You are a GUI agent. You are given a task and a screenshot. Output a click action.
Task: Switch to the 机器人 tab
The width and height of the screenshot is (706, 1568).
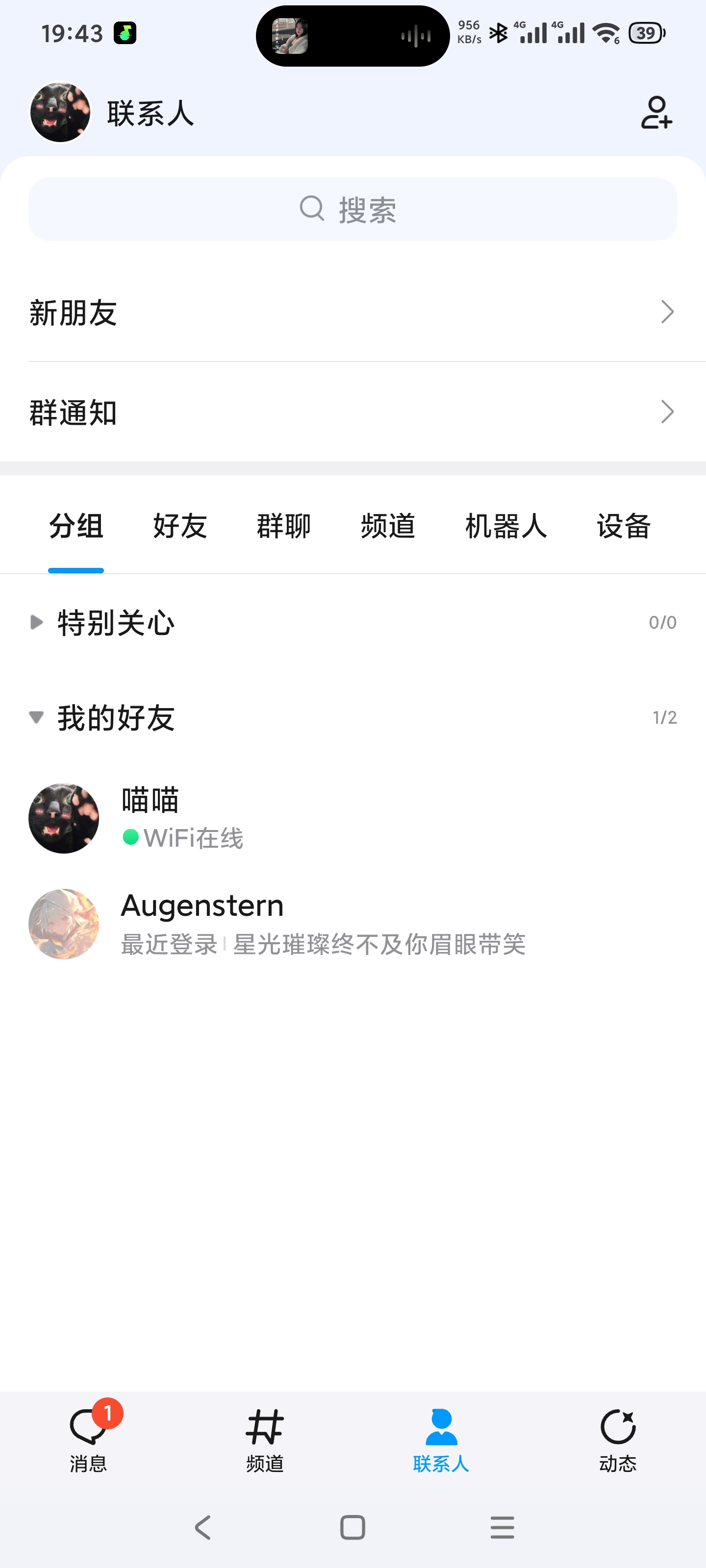pos(505,526)
